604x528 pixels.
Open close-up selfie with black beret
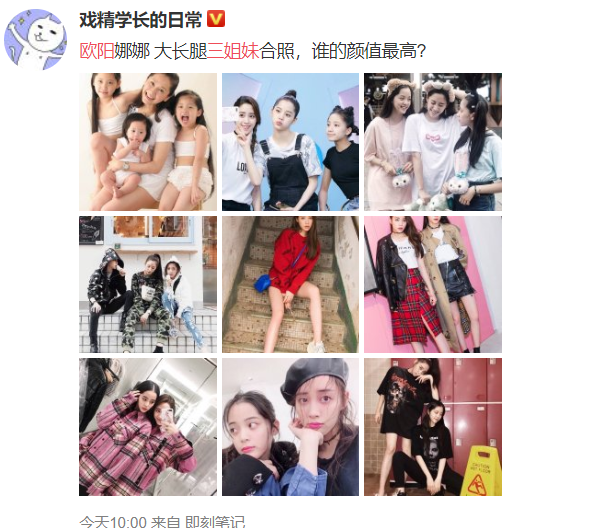click(290, 427)
